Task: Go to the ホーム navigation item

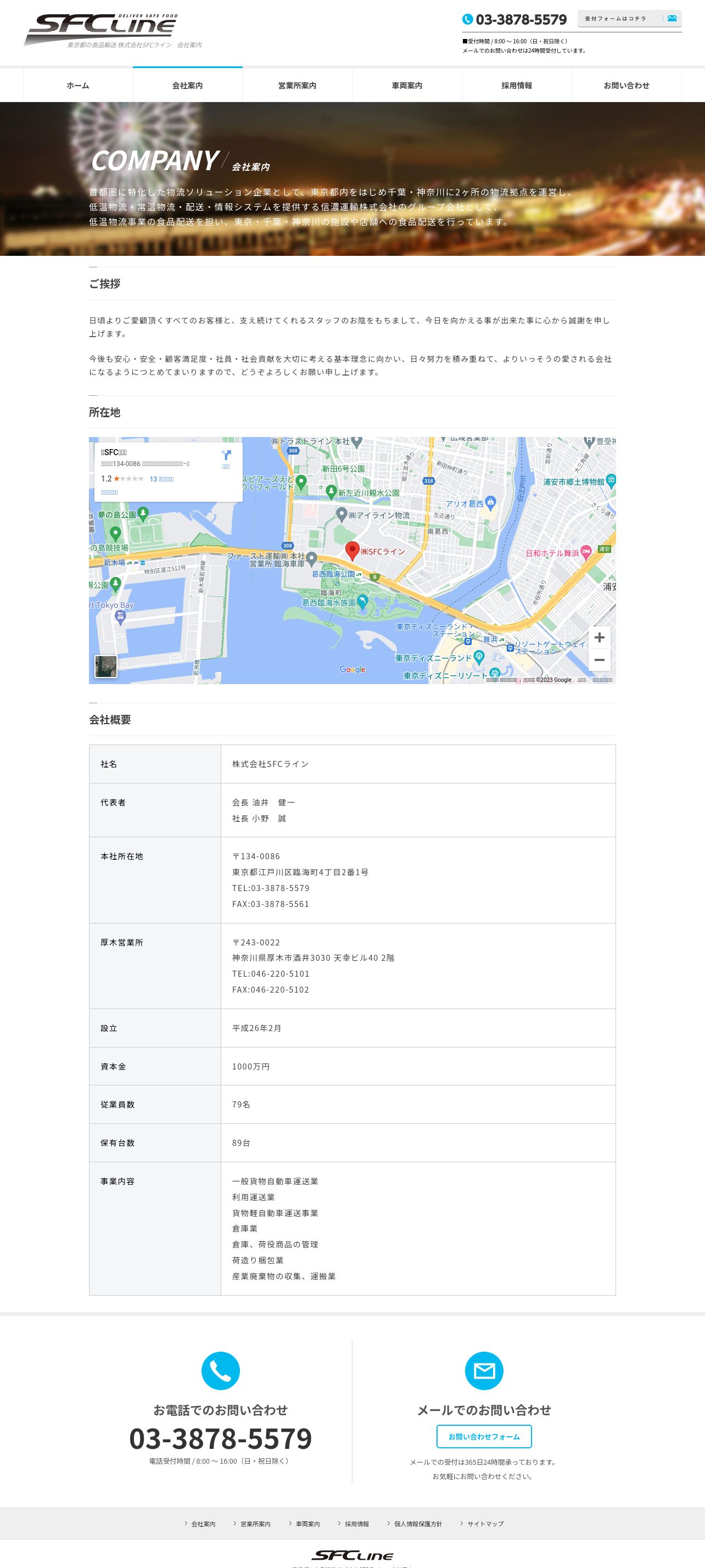Action: (78, 85)
